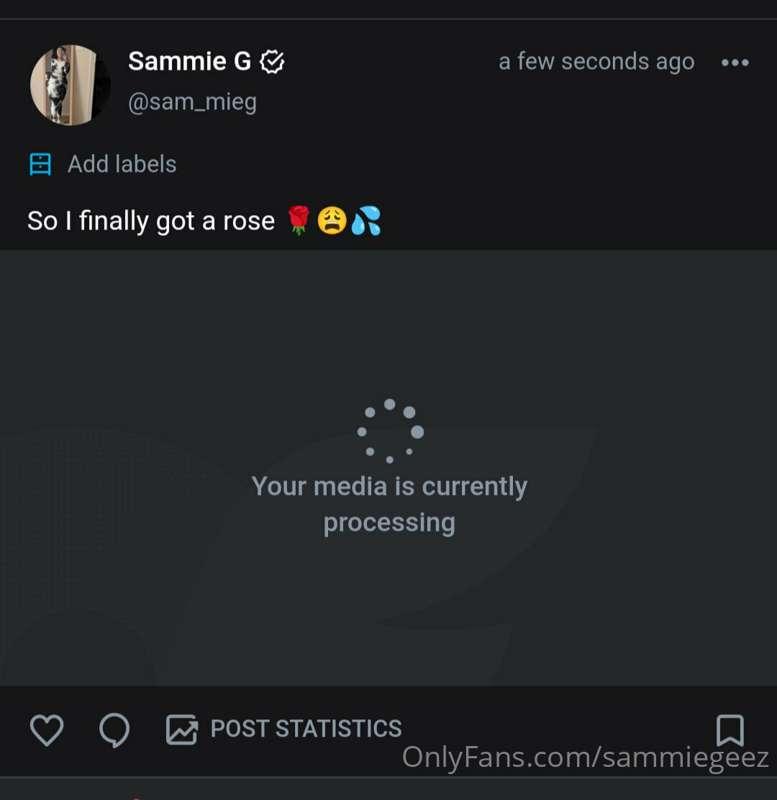Bookmark this post
The height and width of the screenshot is (800, 777).
point(730,730)
